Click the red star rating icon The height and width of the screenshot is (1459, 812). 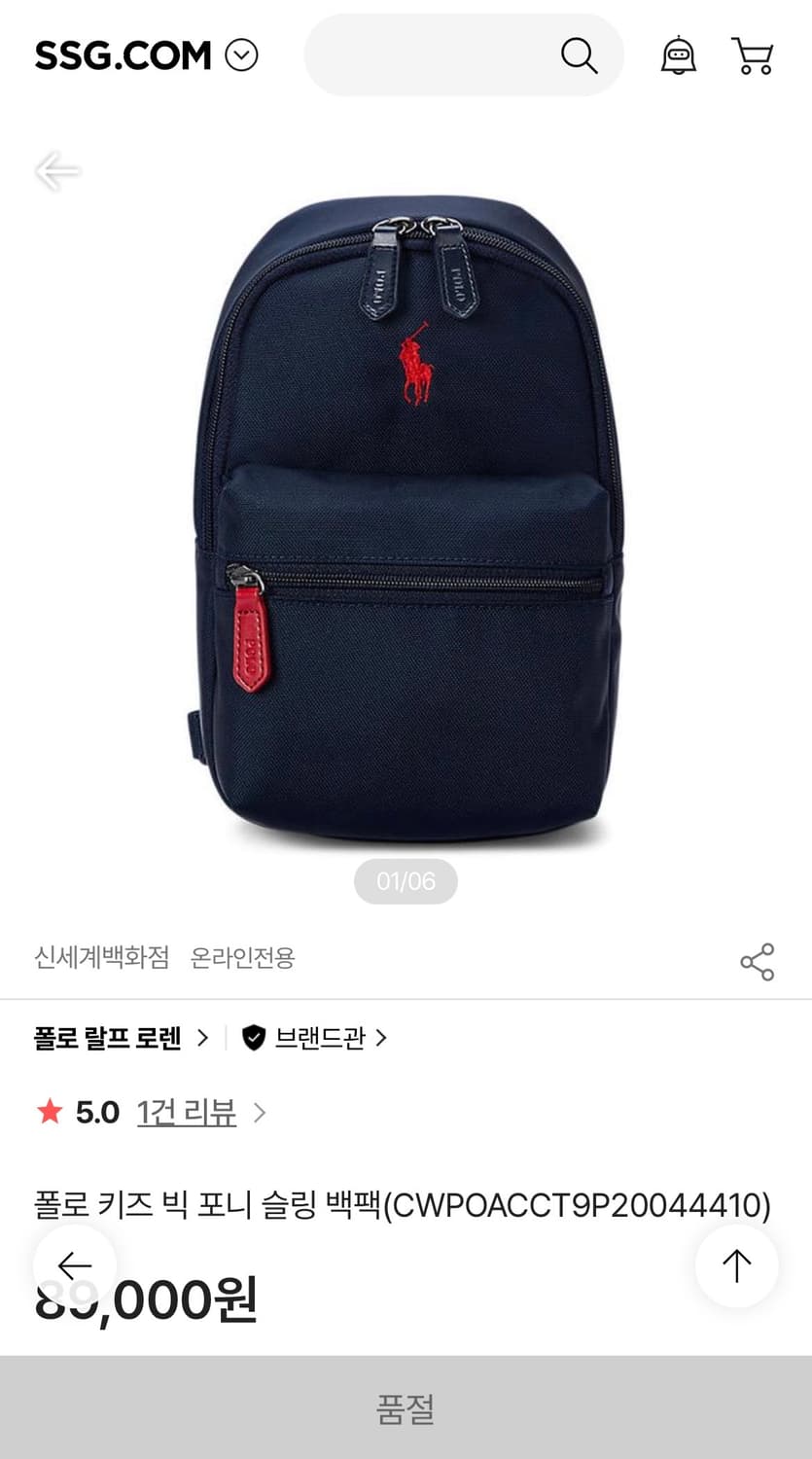50,1112
